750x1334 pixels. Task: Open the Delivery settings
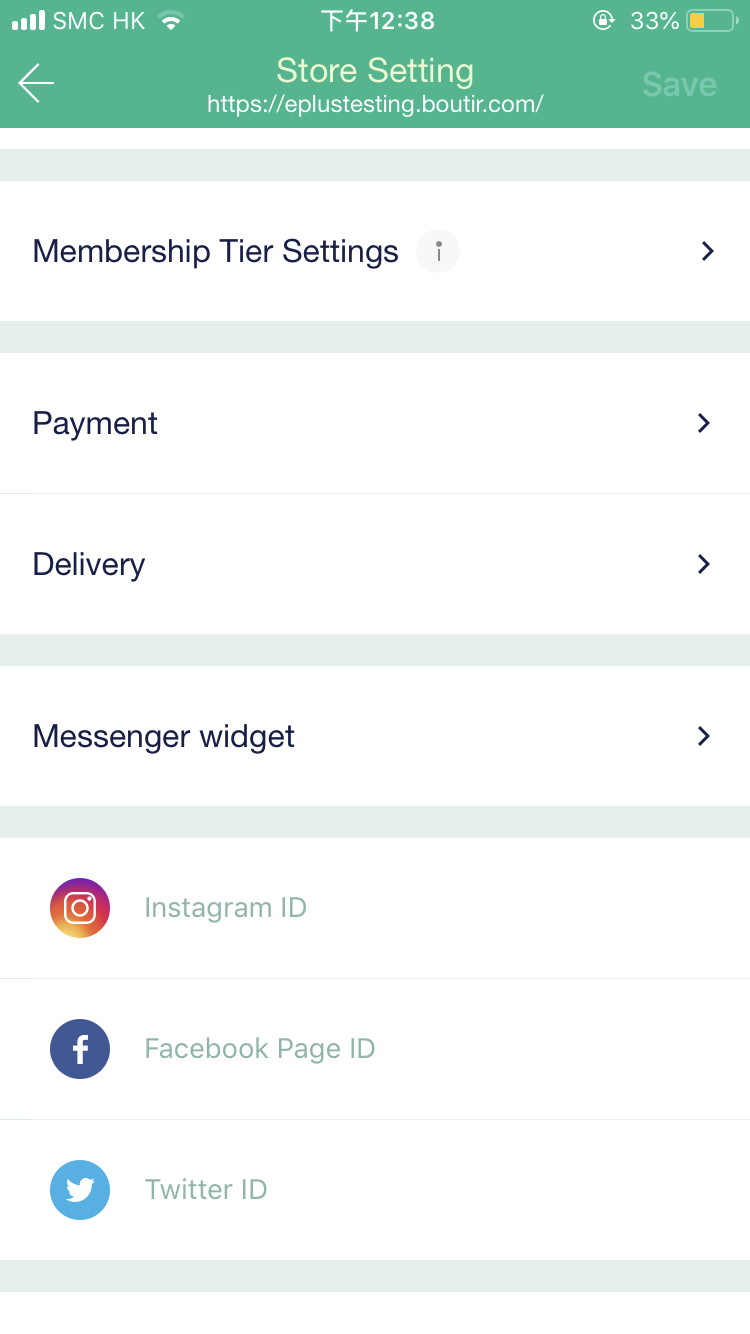click(374, 564)
